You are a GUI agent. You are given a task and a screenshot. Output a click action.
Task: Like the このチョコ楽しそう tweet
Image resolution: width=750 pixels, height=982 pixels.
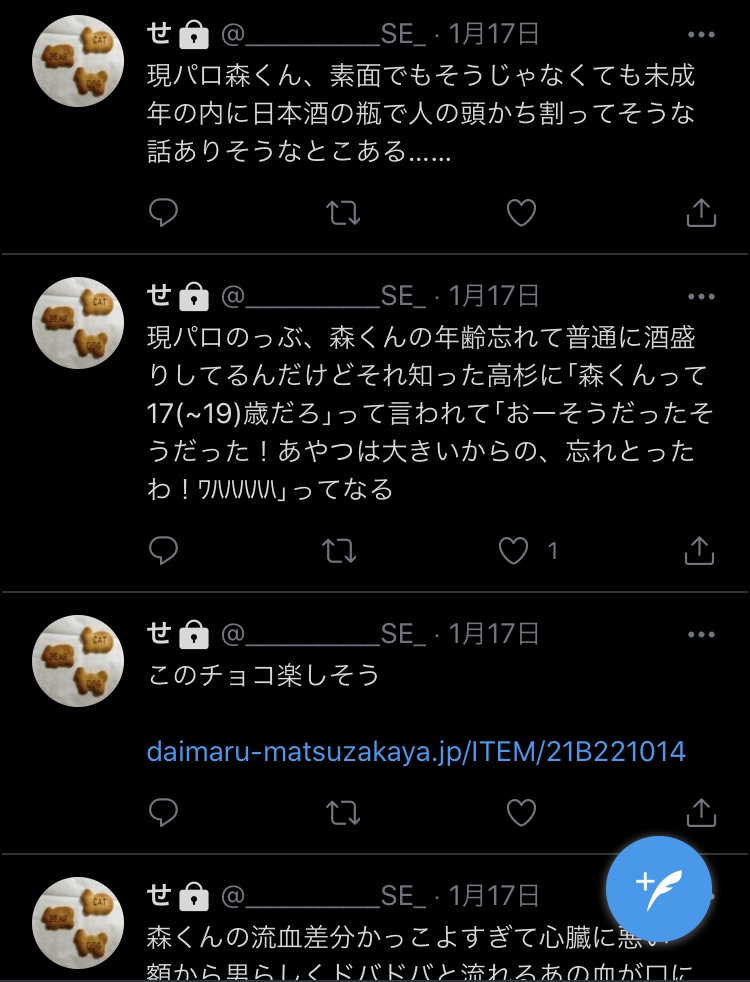tap(521, 812)
